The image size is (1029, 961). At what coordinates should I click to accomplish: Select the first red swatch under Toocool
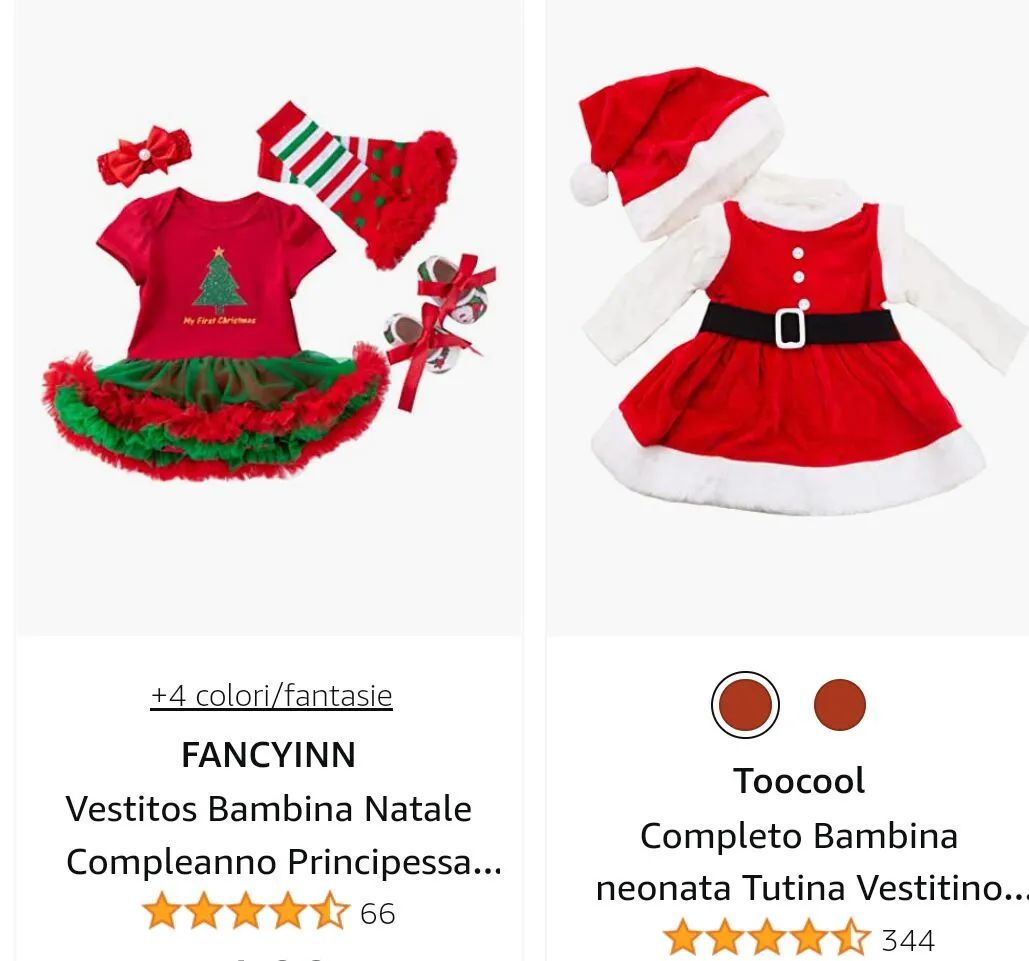[x=745, y=705]
